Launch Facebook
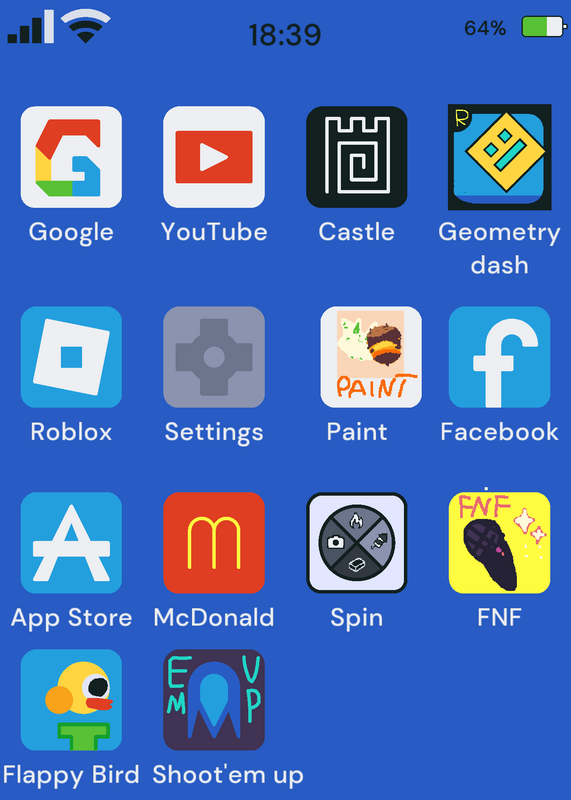Viewport: 571px width, 800px height. click(x=500, y=357)
